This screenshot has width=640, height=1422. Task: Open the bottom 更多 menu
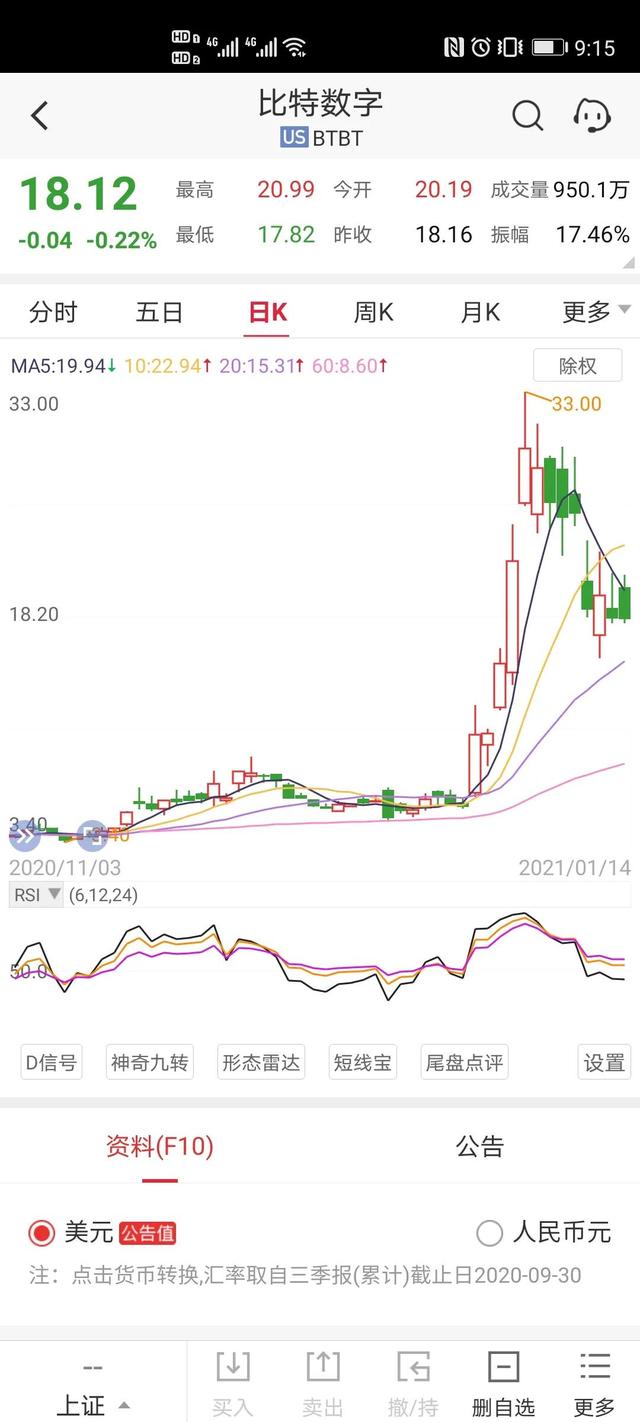pyautogui.click(x=595, y=1385)
